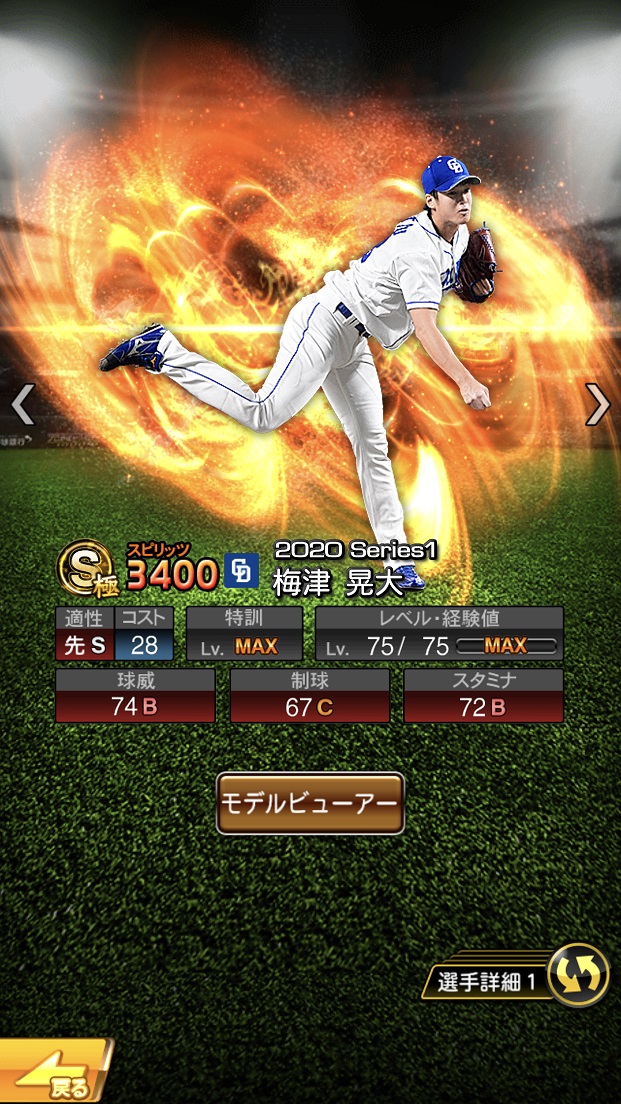Go to the previous player with the left arrow

pos(23,404)
